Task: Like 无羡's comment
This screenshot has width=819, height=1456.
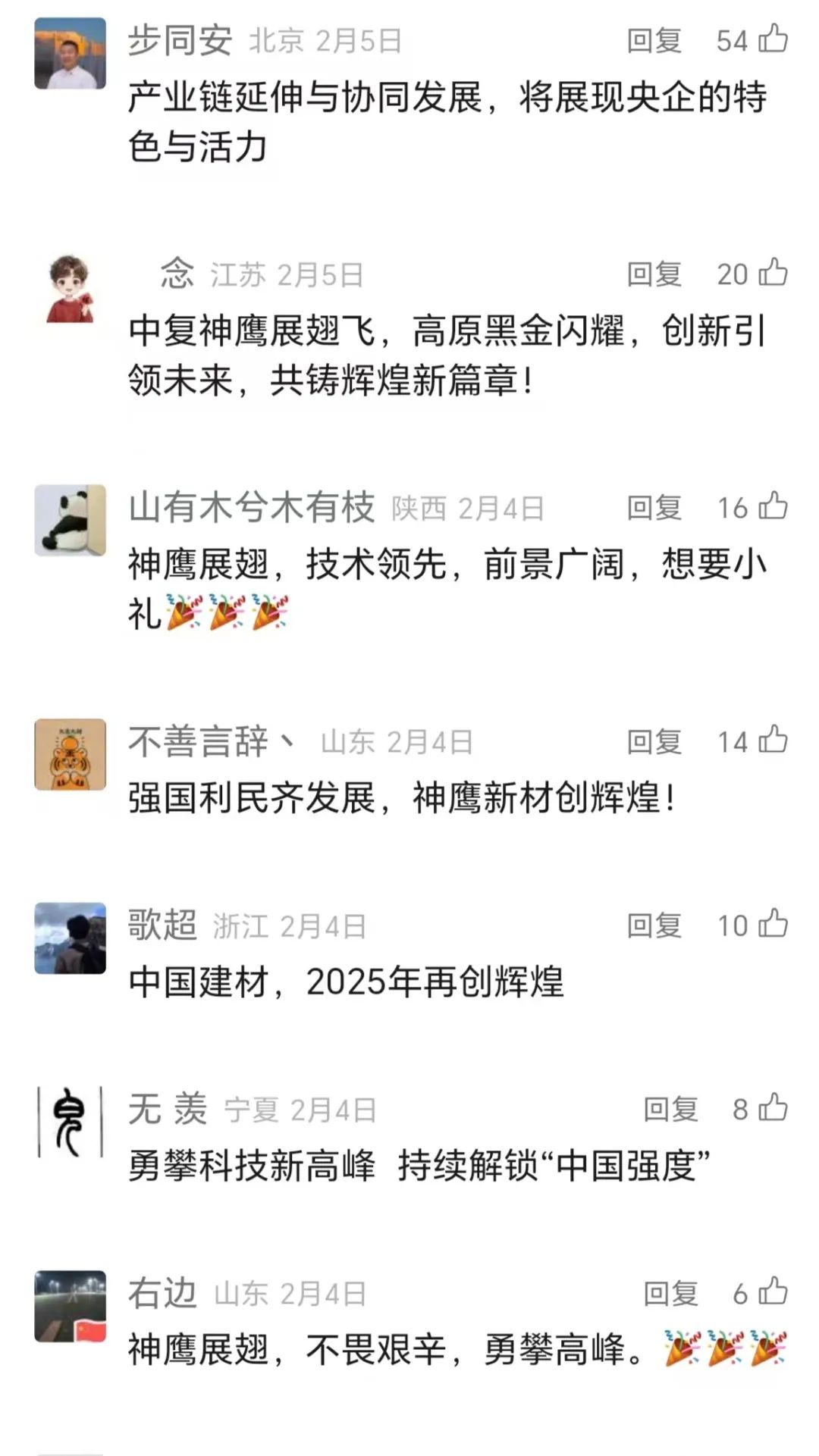Action: coord(773,1108)
